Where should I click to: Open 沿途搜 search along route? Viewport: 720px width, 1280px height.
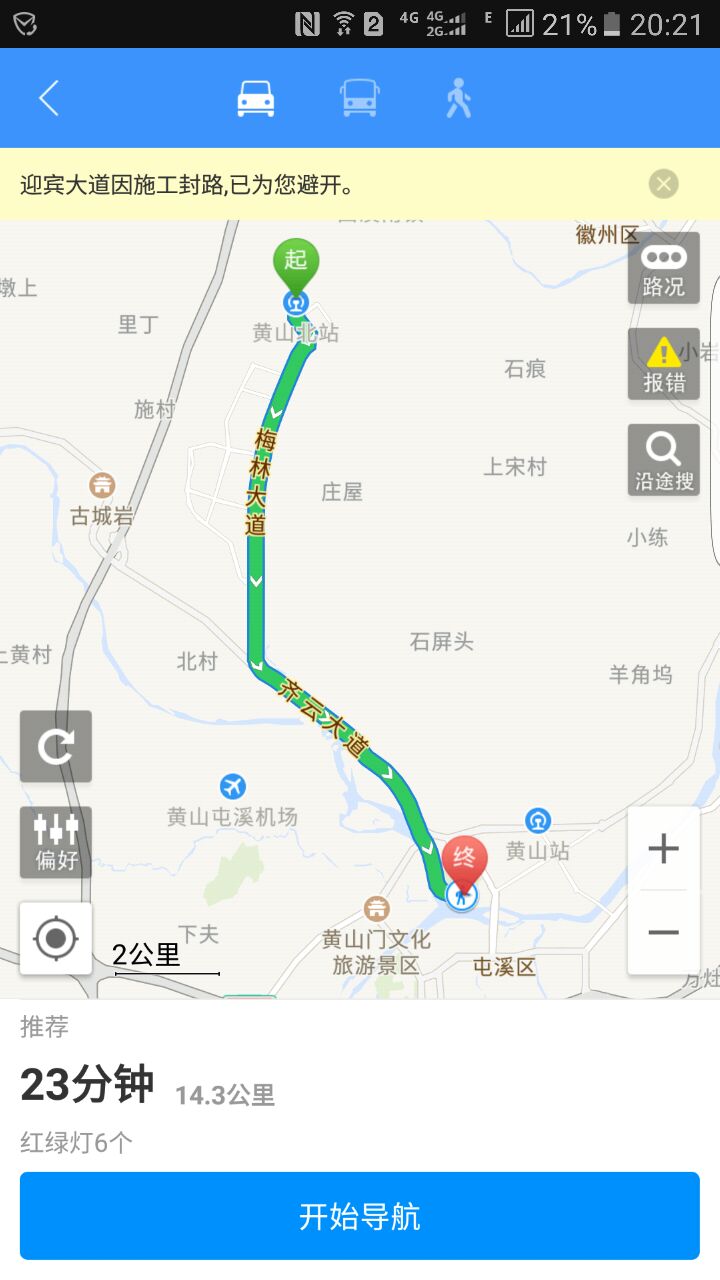[663, 460]
